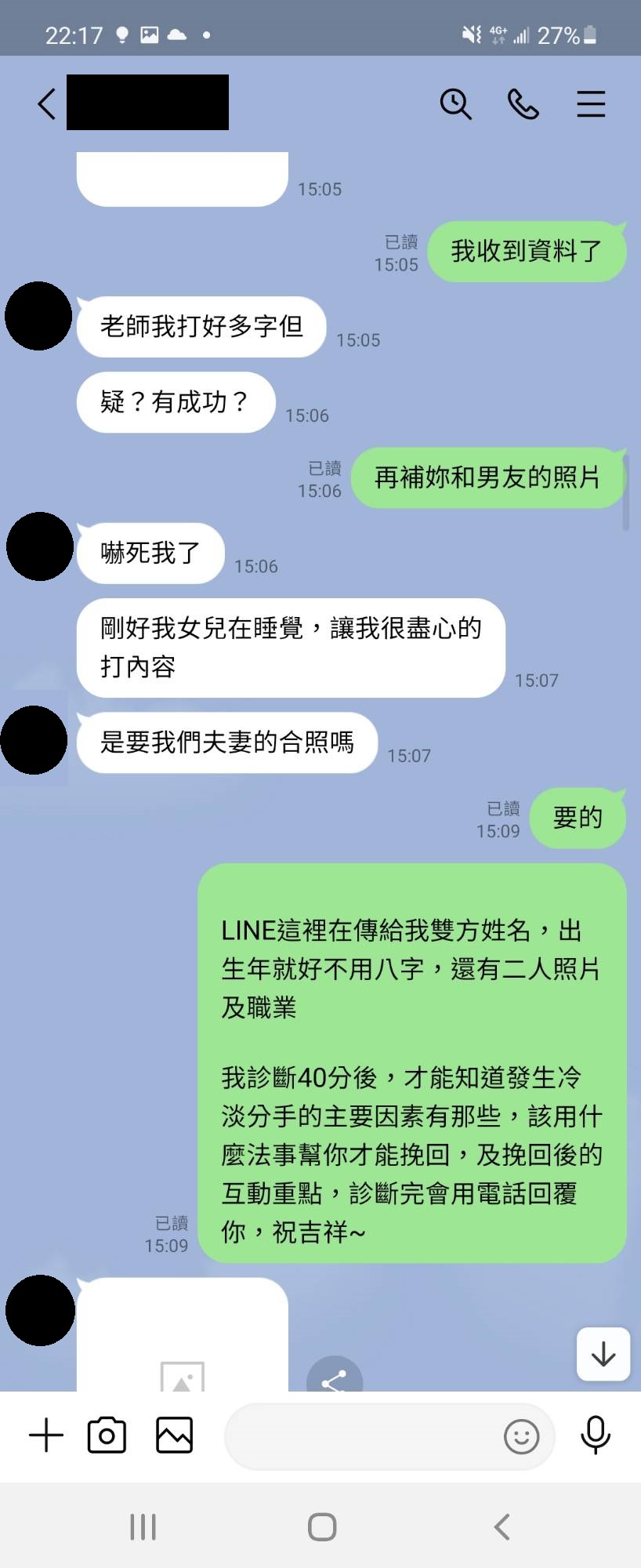
Task: Start a voice call
Action: point(523,103)
